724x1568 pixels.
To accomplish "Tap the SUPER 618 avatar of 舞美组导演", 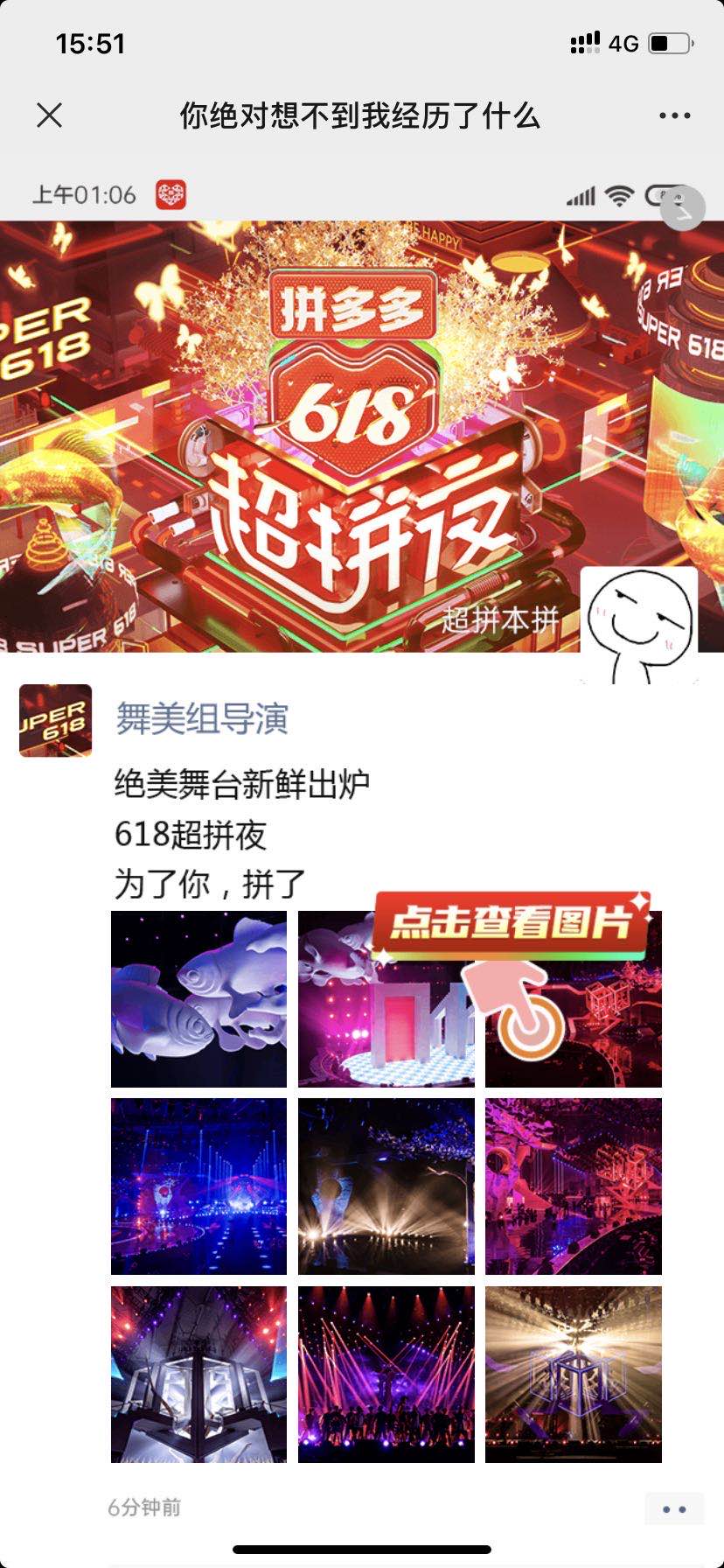I will tap(56, 720).
